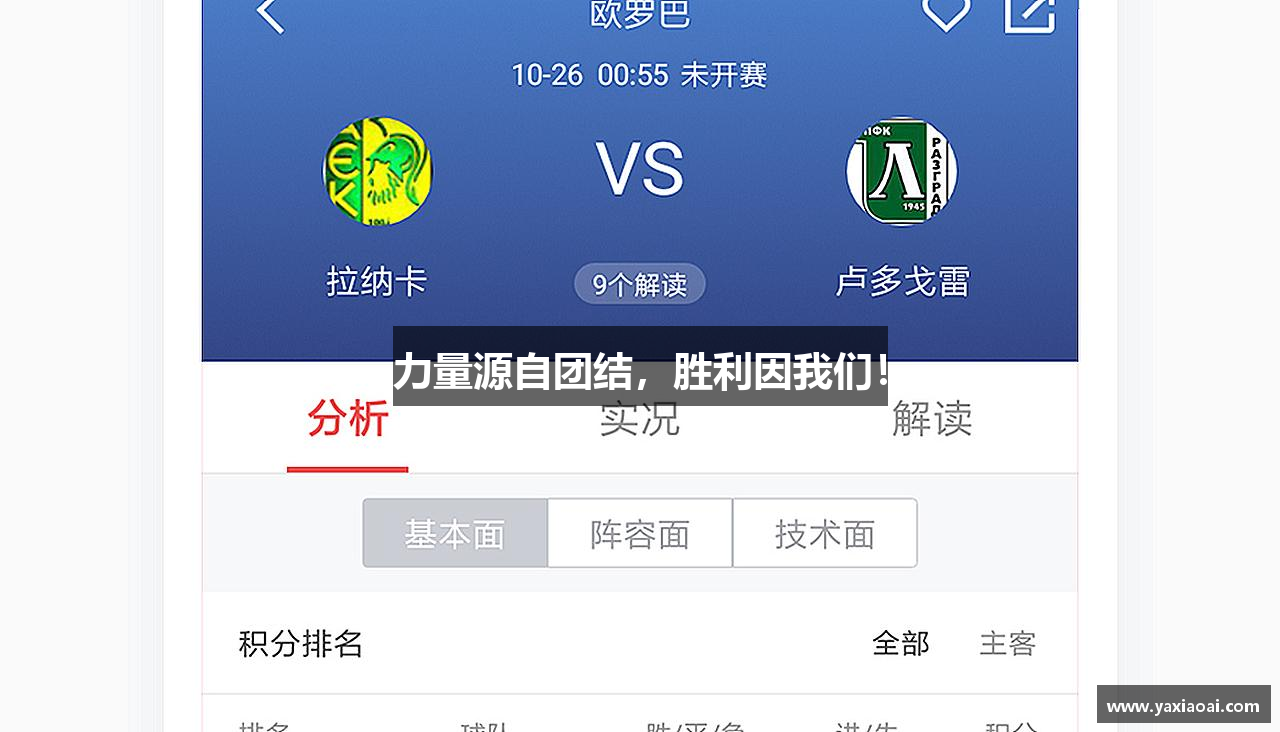
Task: Select the 阵容面 segment
Action: pyautogui.click(x=640, y=534)
